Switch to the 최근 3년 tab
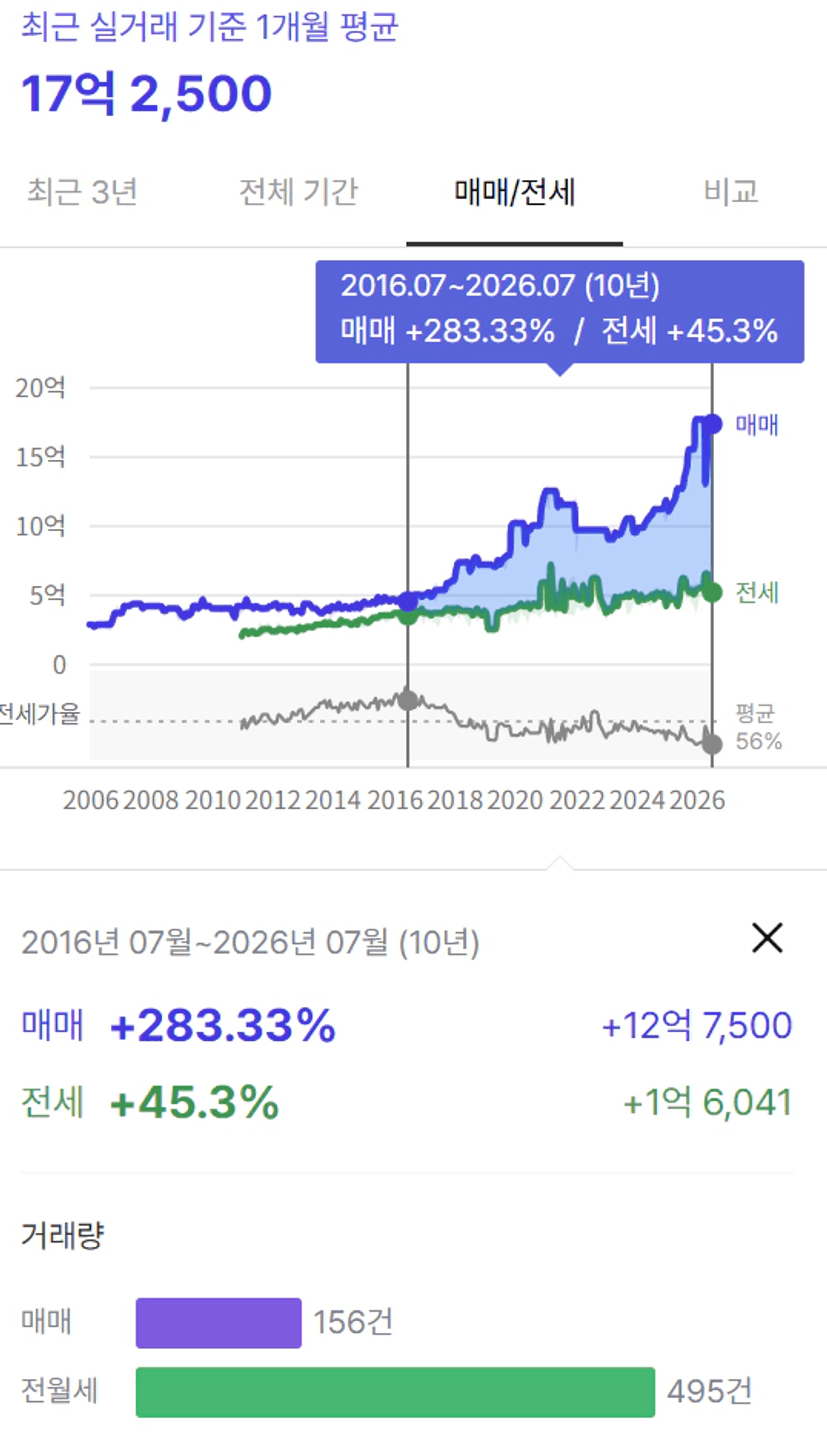This screenshot has height=1445, width=827. point(82,190)
